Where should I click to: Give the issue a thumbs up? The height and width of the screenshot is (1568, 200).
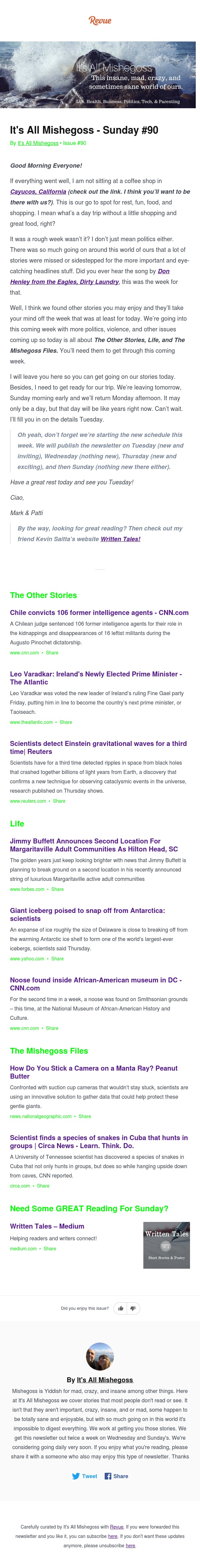120,1308
